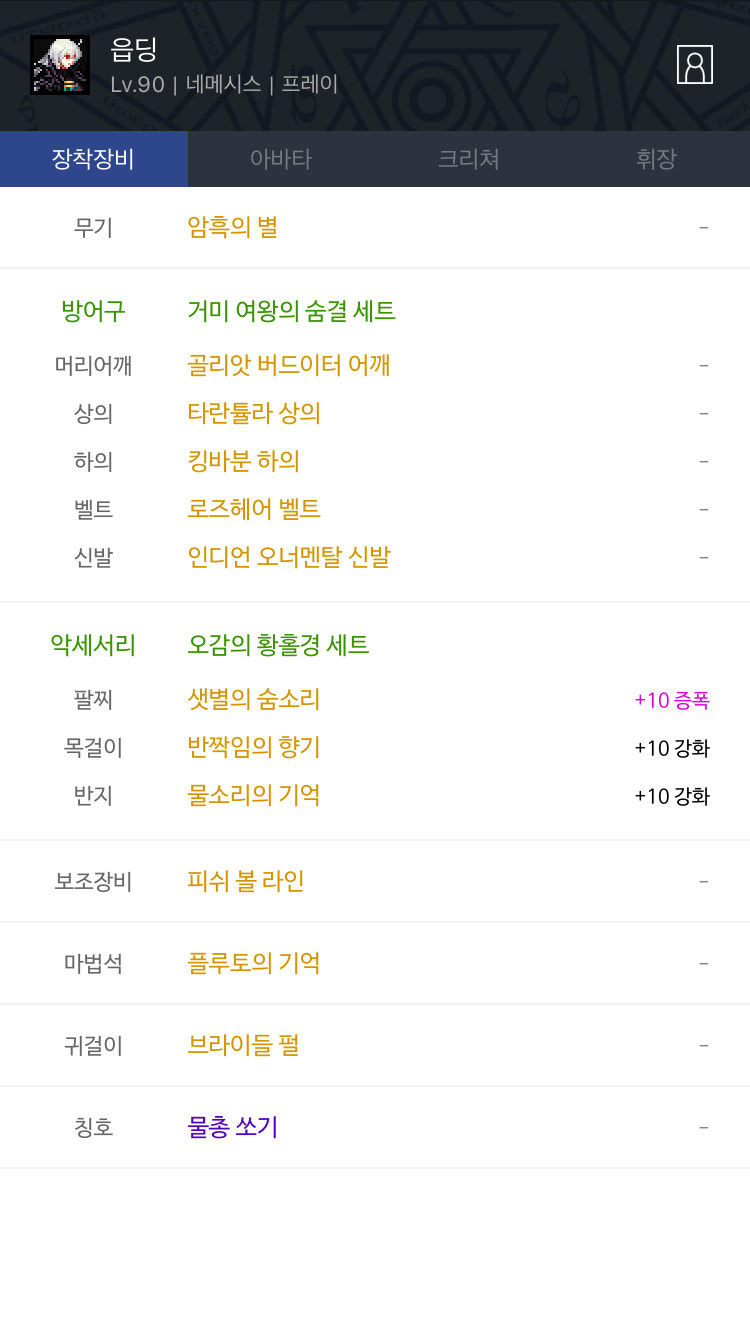View 로즈헤어 벨트 details
The image size is (750, 1334).
coord(254,509)
